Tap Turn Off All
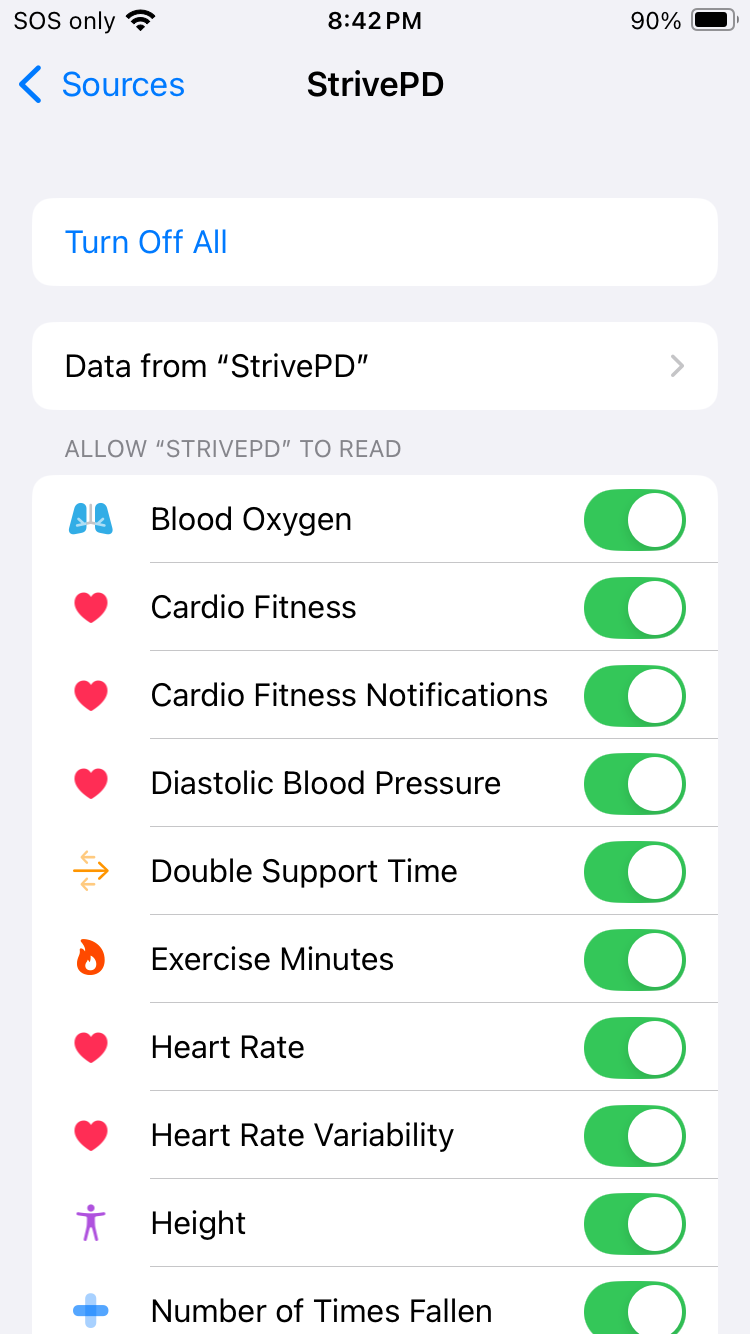This screenshot has height=1334, width=750. point(146,242)
